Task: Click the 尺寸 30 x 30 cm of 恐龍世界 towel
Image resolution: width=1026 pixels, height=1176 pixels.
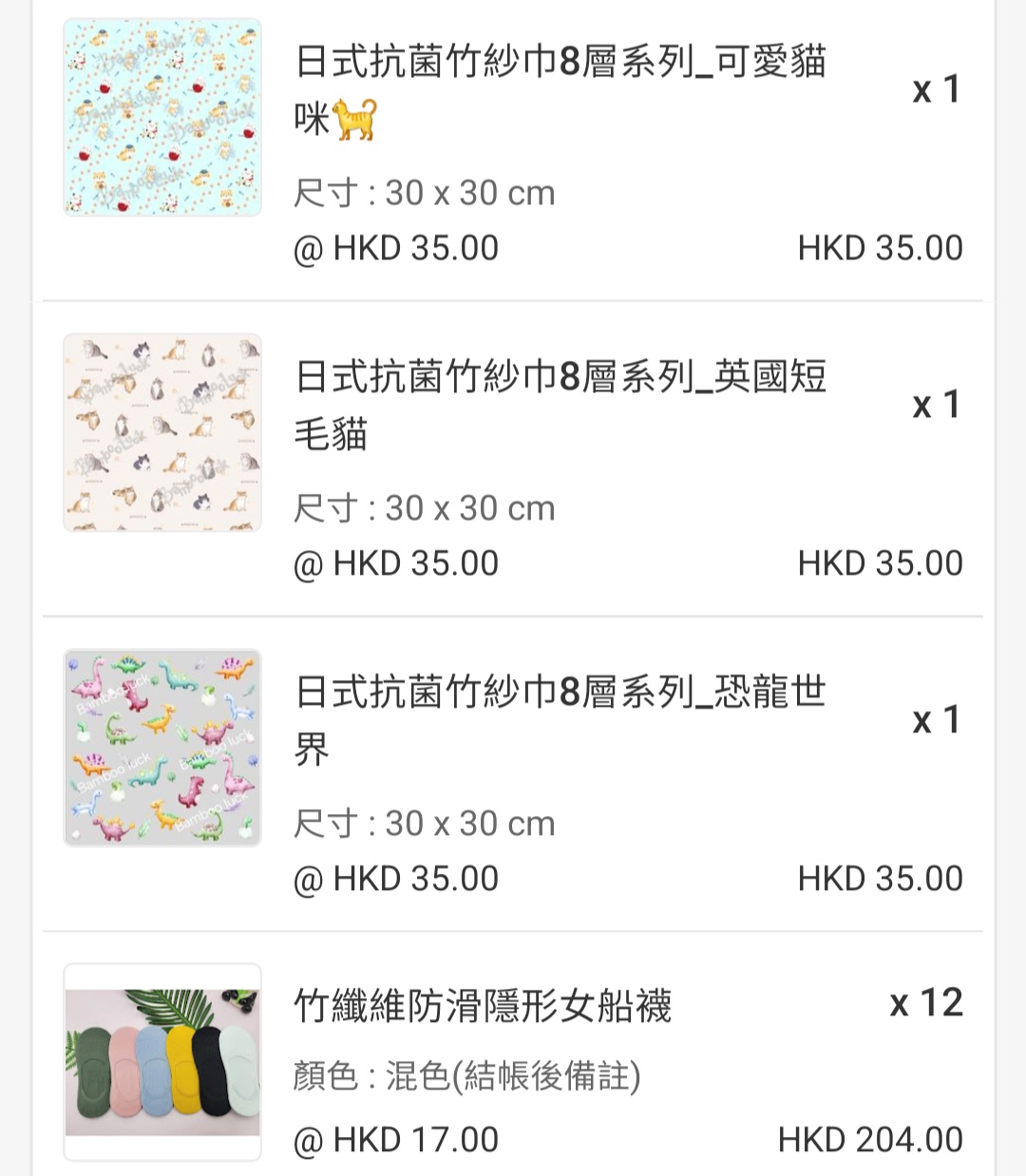Action: click(423, 823)
